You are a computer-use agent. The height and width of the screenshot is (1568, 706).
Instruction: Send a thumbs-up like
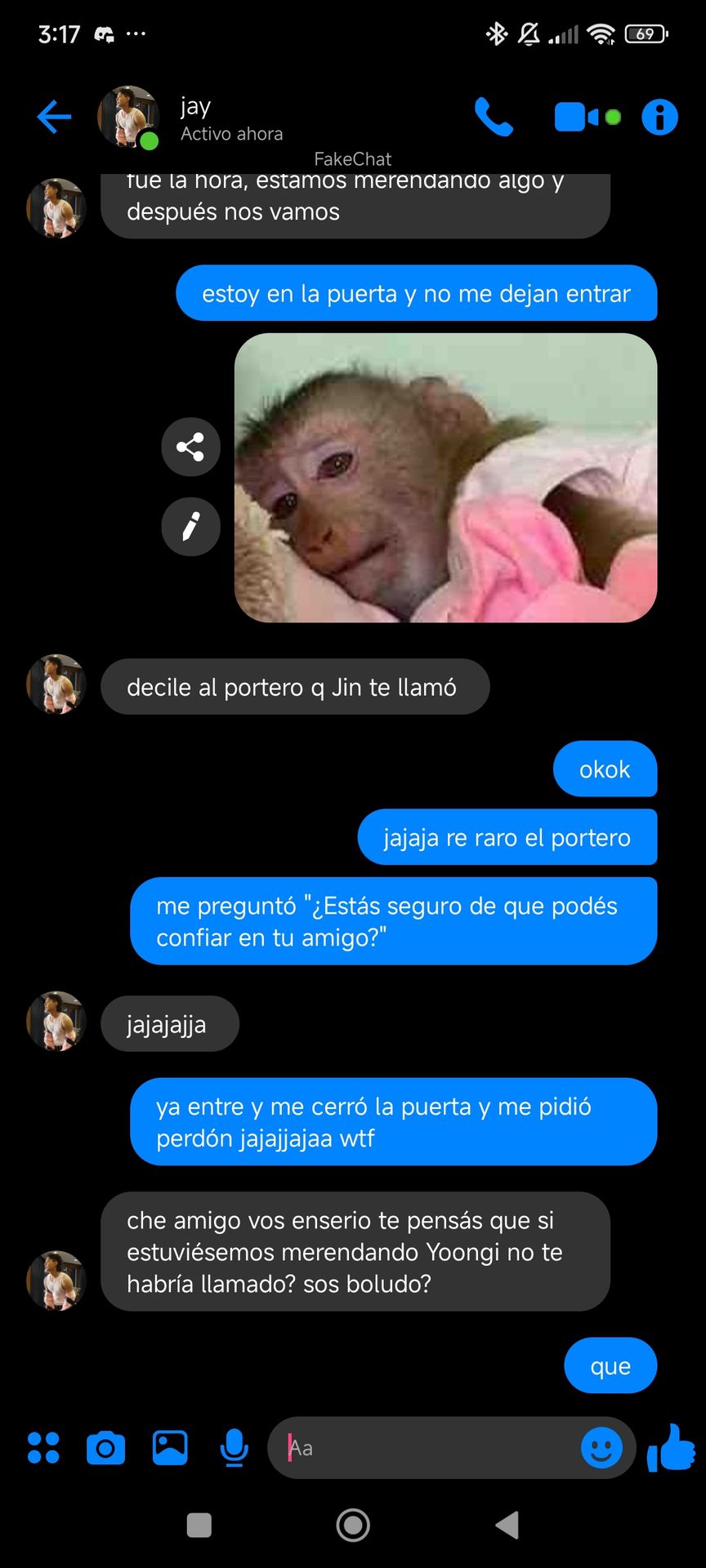[671, 1448]
